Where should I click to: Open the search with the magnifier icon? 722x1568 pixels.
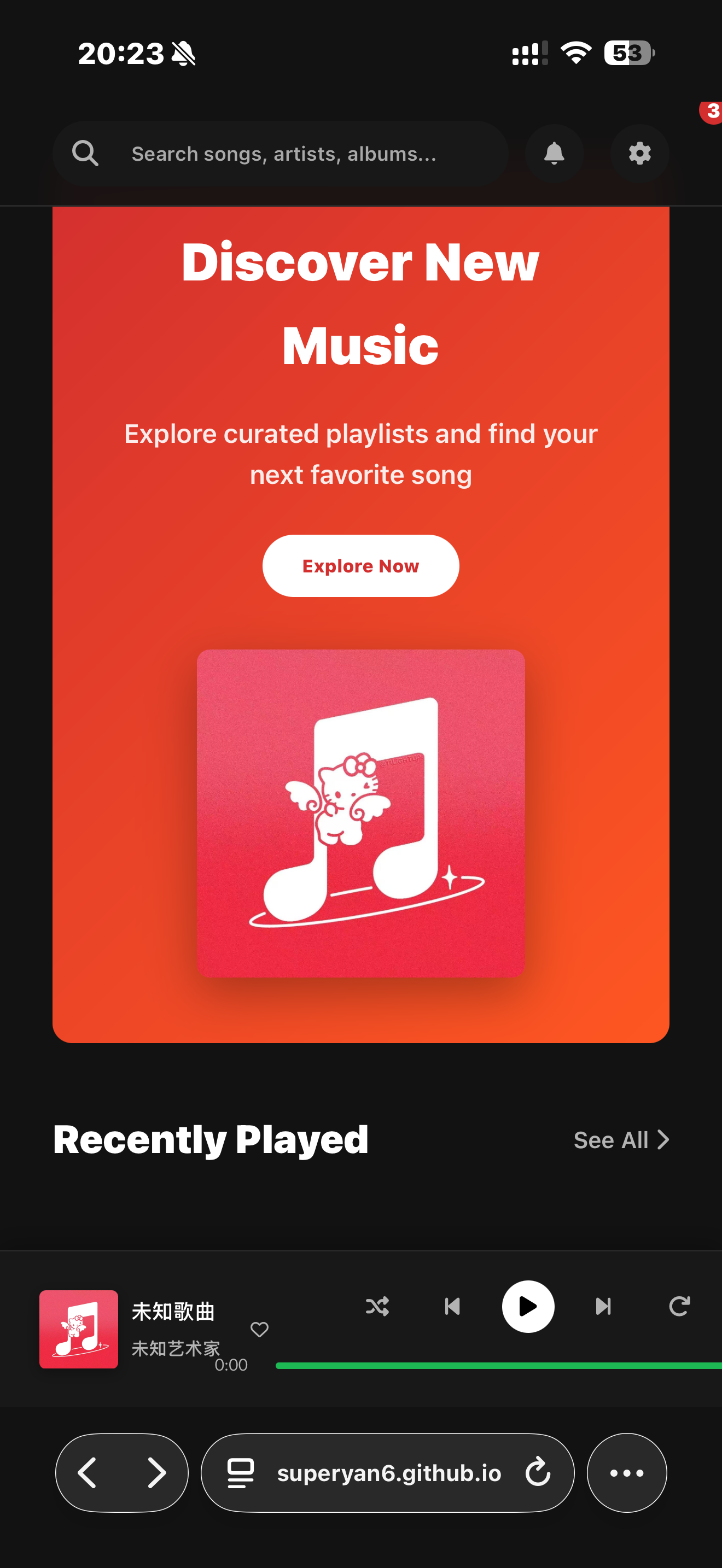coord(86,153)
